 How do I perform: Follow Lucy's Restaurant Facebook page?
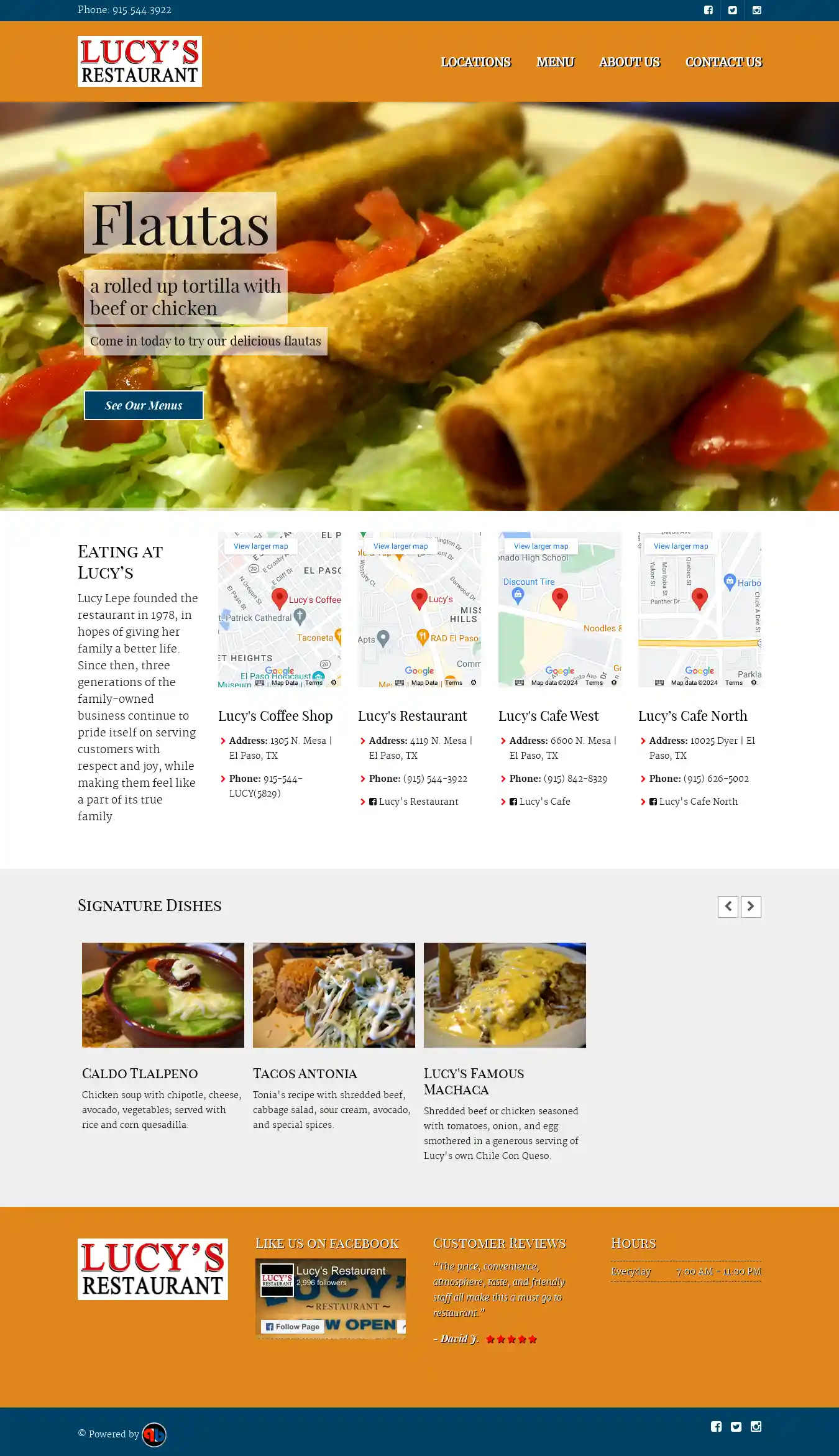(x=292, y=1326)
